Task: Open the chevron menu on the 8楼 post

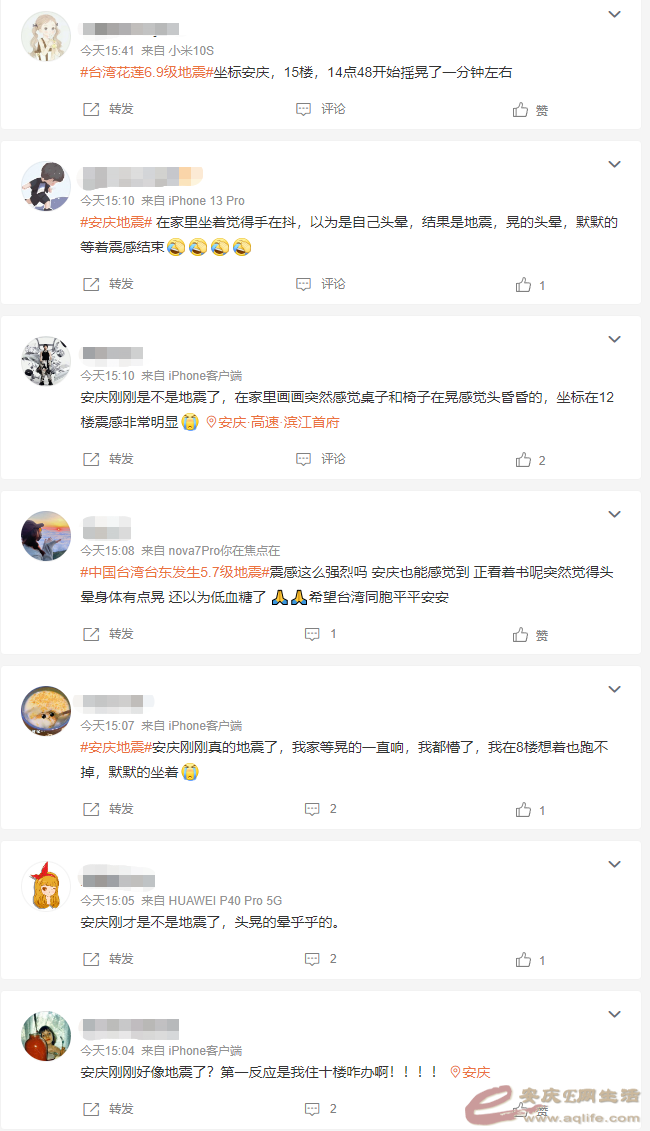Action: pos(615,689)
